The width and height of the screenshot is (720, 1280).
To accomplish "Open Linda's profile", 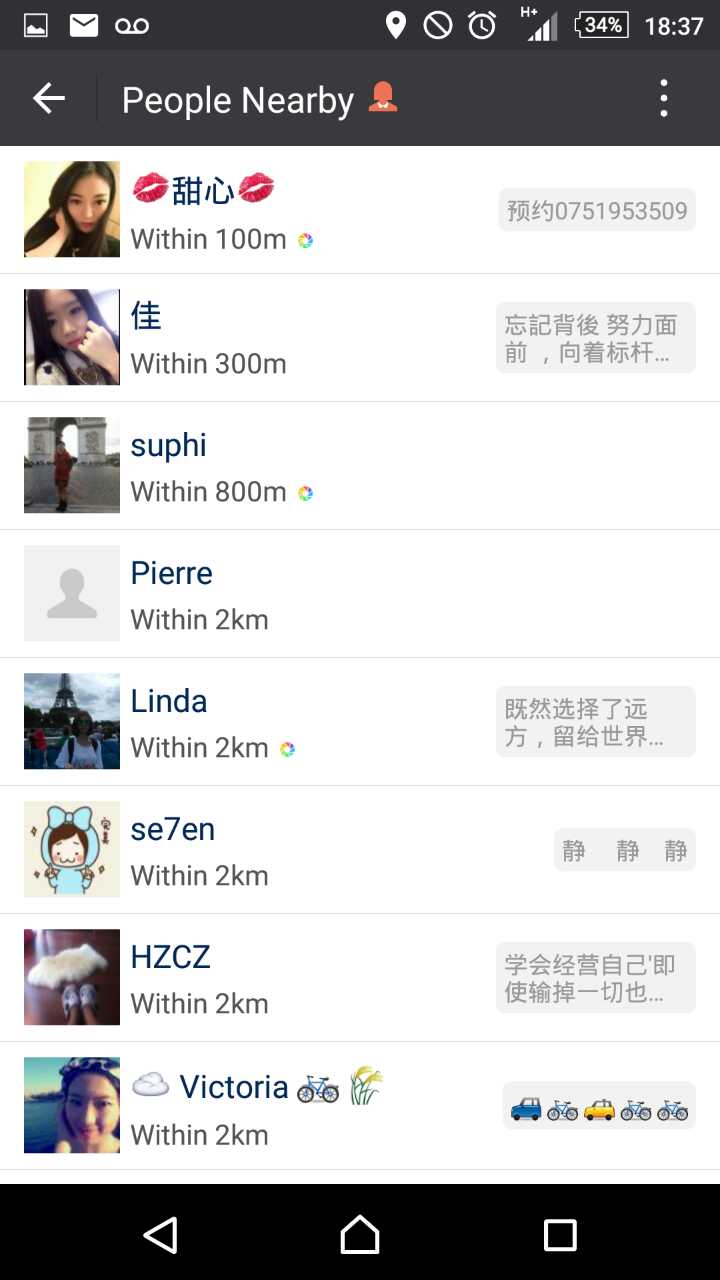I will pyautogui.click(x=360, y=722).
